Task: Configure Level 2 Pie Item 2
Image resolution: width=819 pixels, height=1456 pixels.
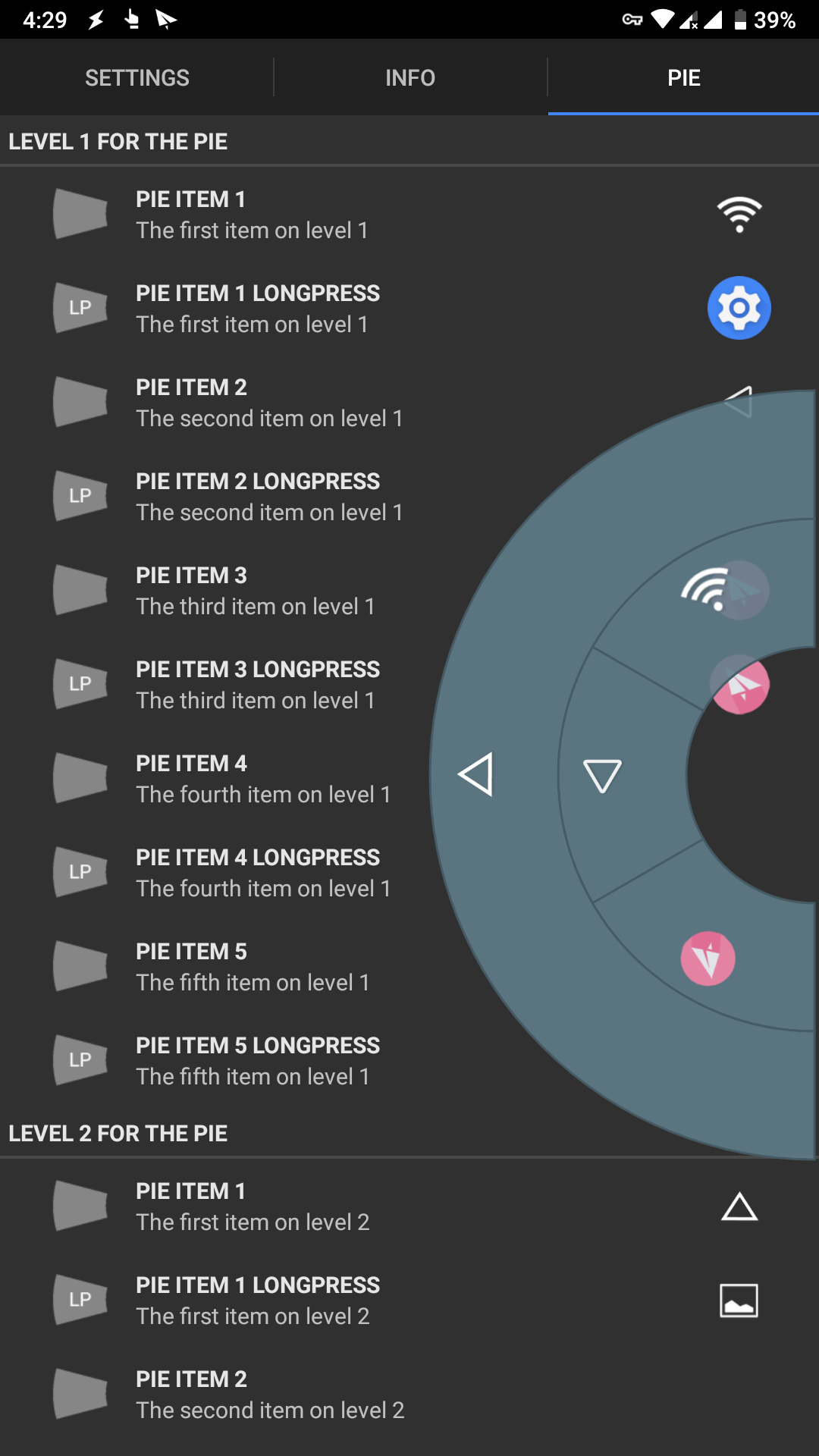Action: pyautogui.click(x=409, y=1395)
